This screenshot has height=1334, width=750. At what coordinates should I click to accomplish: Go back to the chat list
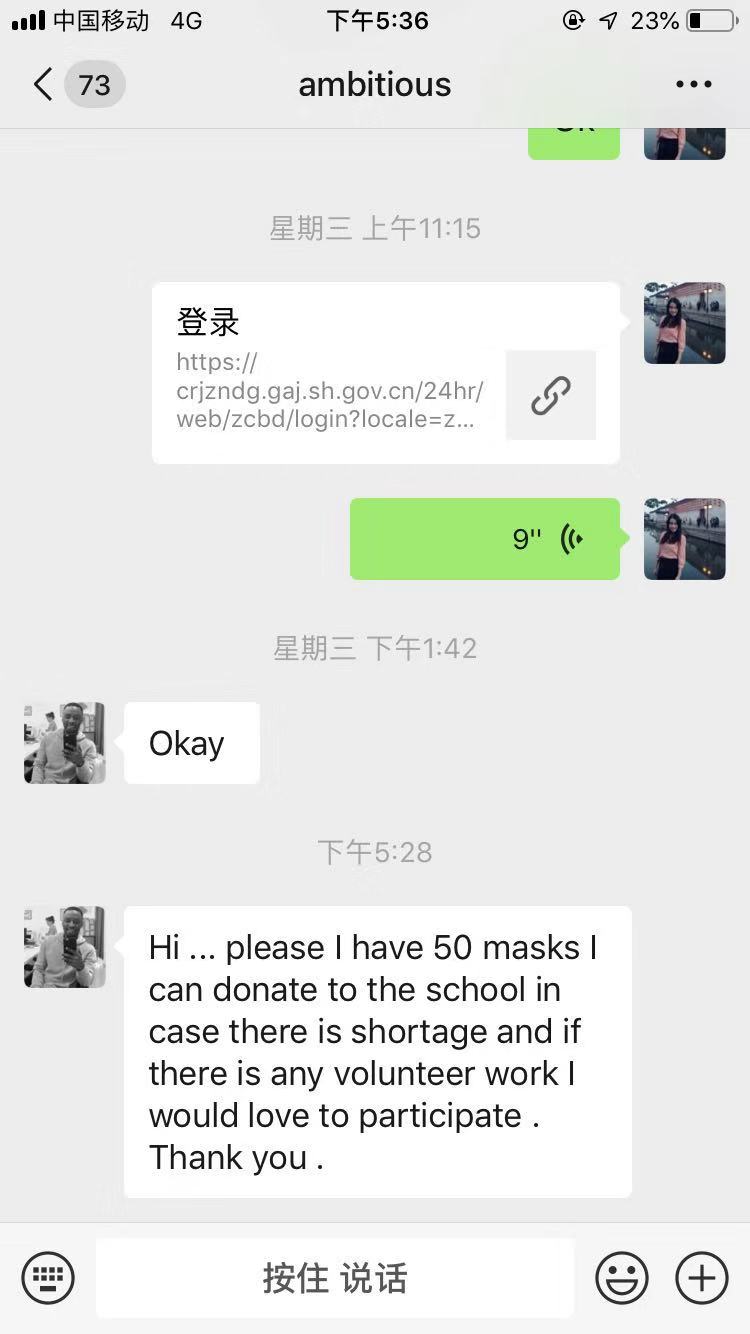pos(44,85)
